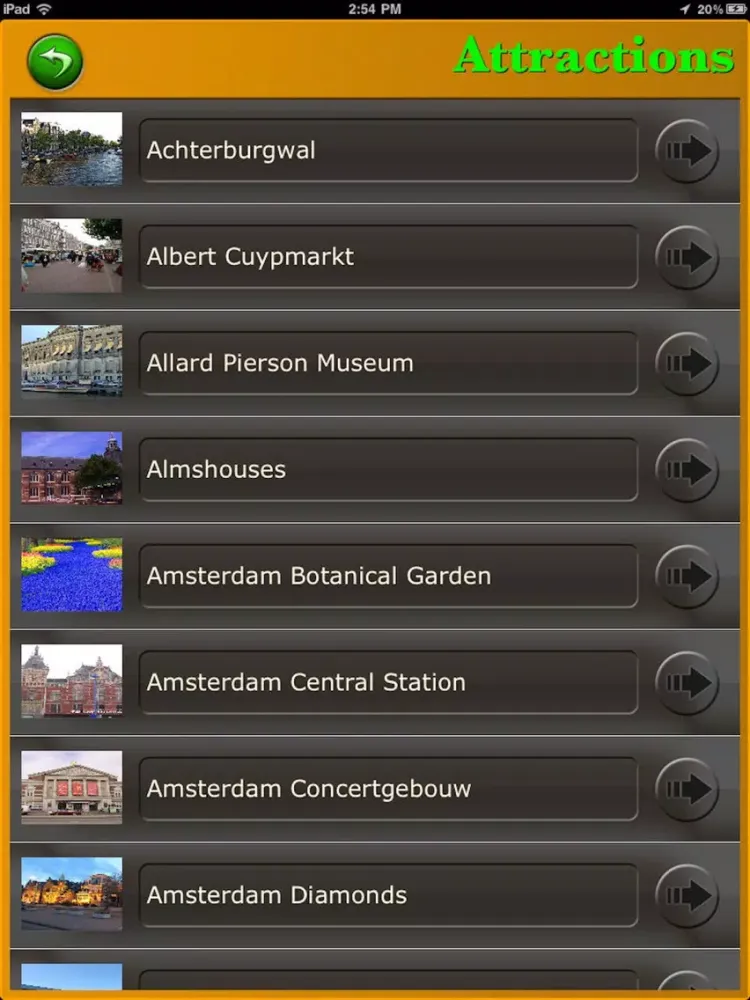Screen dimensions: 750x1000
Task: Choose the Albert Cuypmarkt row
Action: click(x=388, y=257)
